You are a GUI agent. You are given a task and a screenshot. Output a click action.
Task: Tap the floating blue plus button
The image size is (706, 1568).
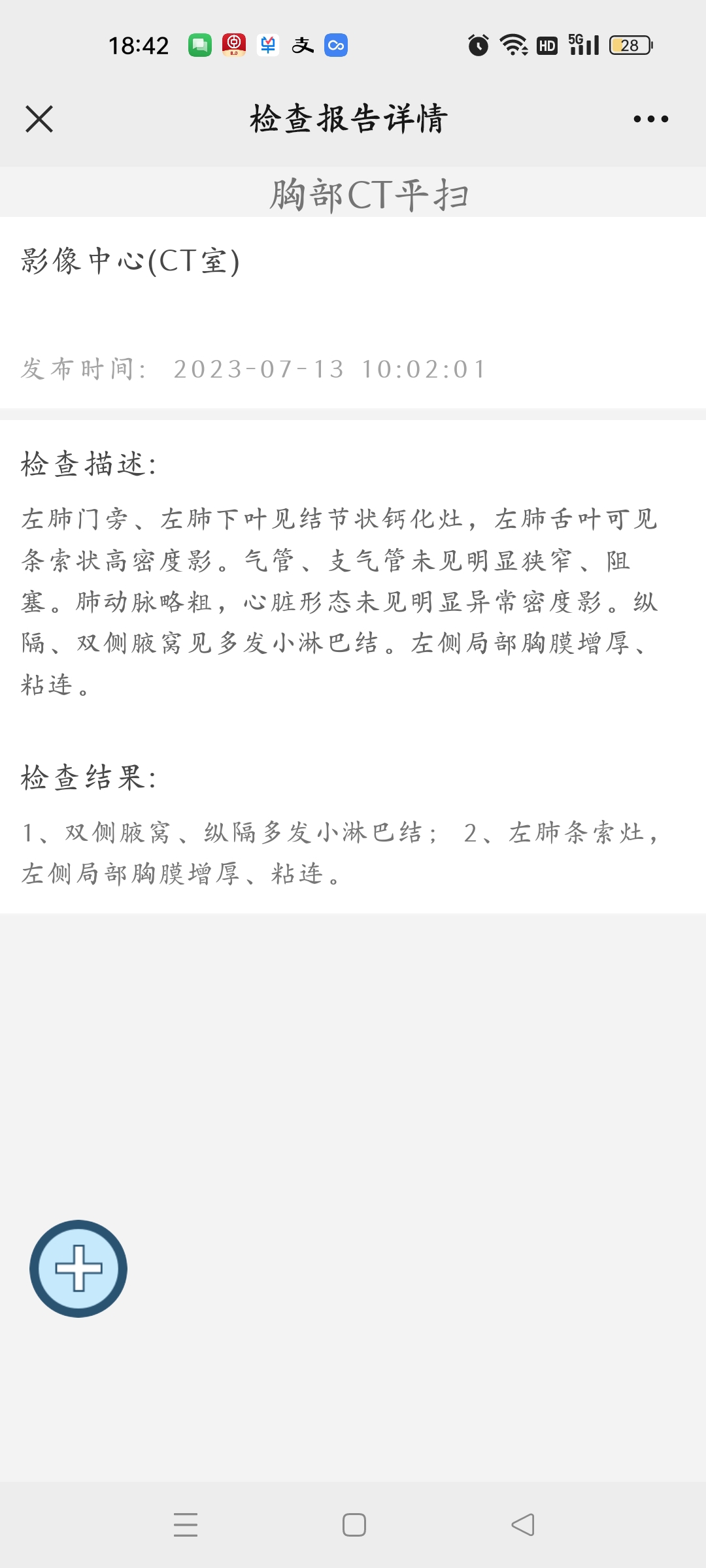click(78, 1268)
